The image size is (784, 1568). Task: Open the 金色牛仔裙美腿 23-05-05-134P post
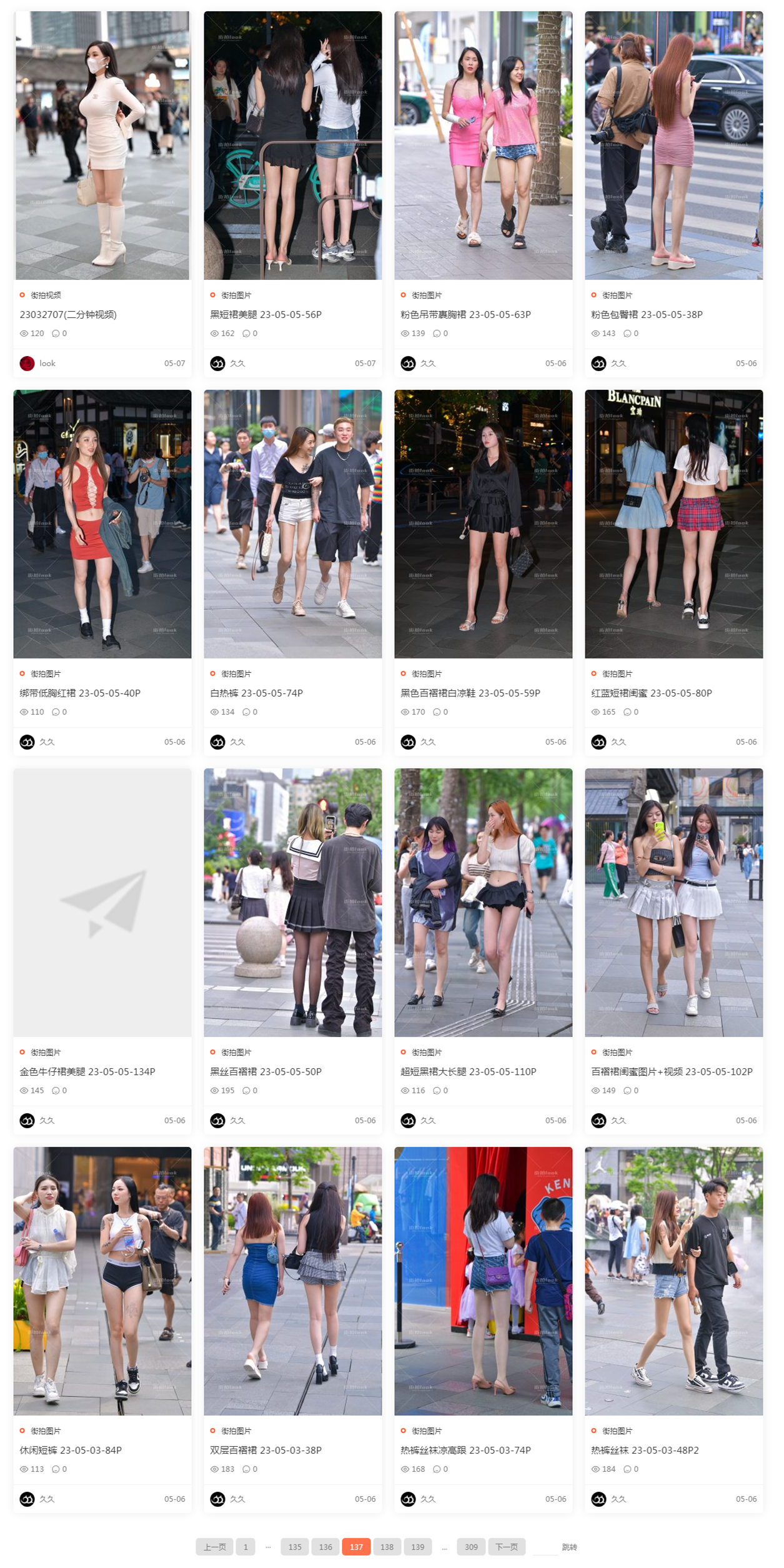pyautogui.click(x=87, y=1072)
